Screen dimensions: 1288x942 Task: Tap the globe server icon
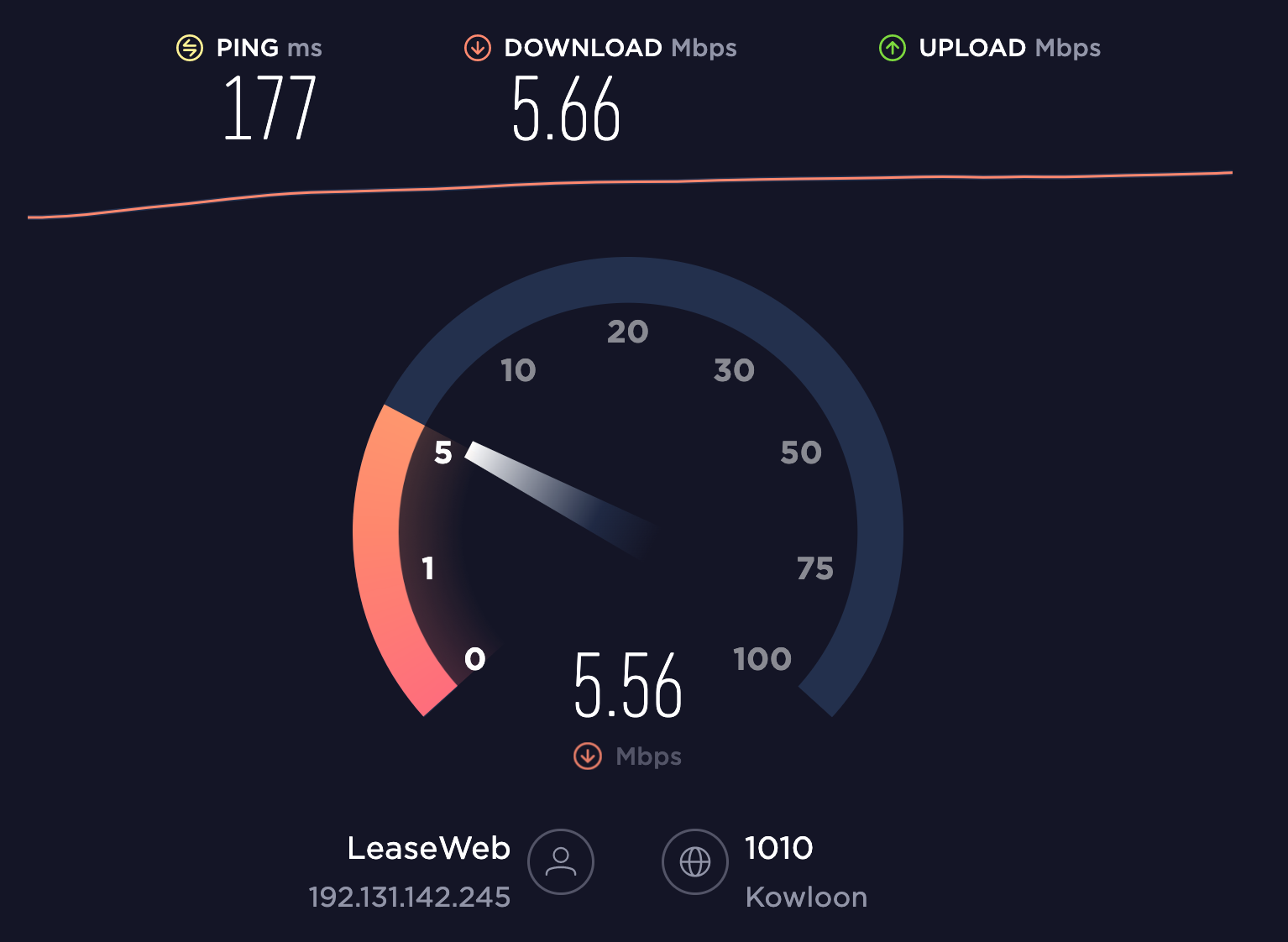tap(694, 861)
